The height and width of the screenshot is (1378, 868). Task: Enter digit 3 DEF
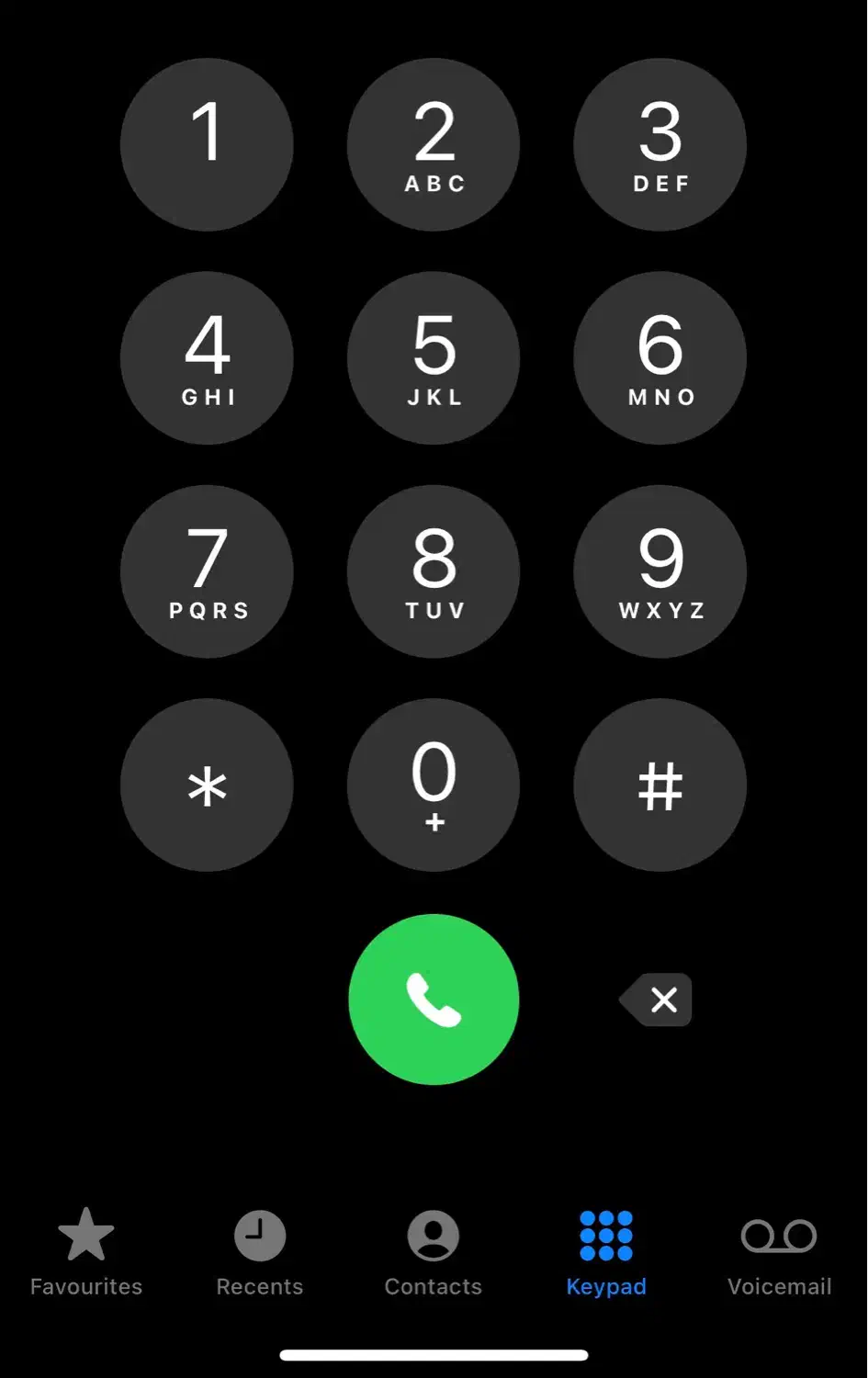659,144
